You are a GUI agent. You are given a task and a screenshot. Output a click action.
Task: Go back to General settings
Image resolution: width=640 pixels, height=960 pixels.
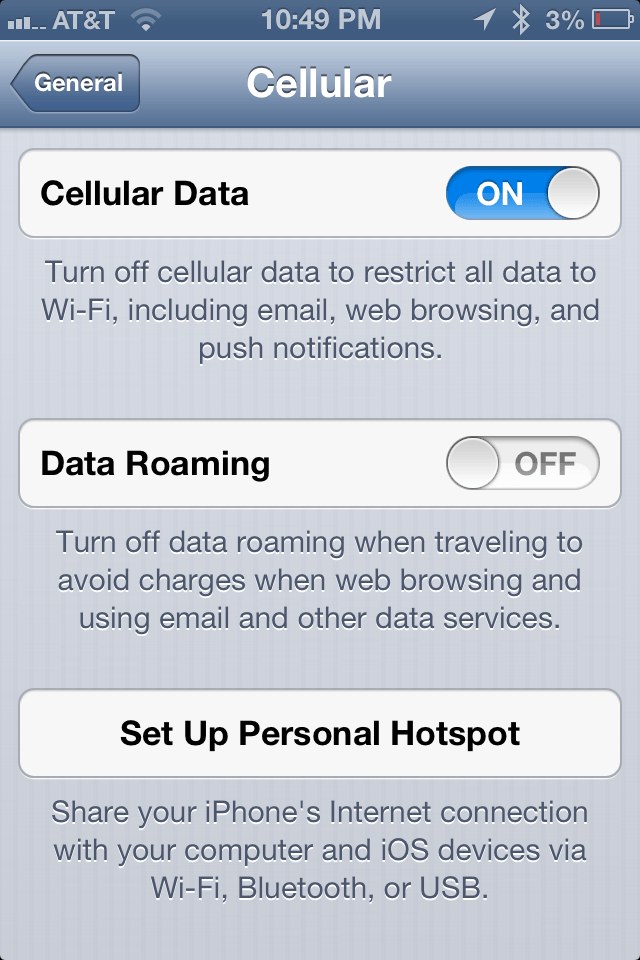click(76, 84)
